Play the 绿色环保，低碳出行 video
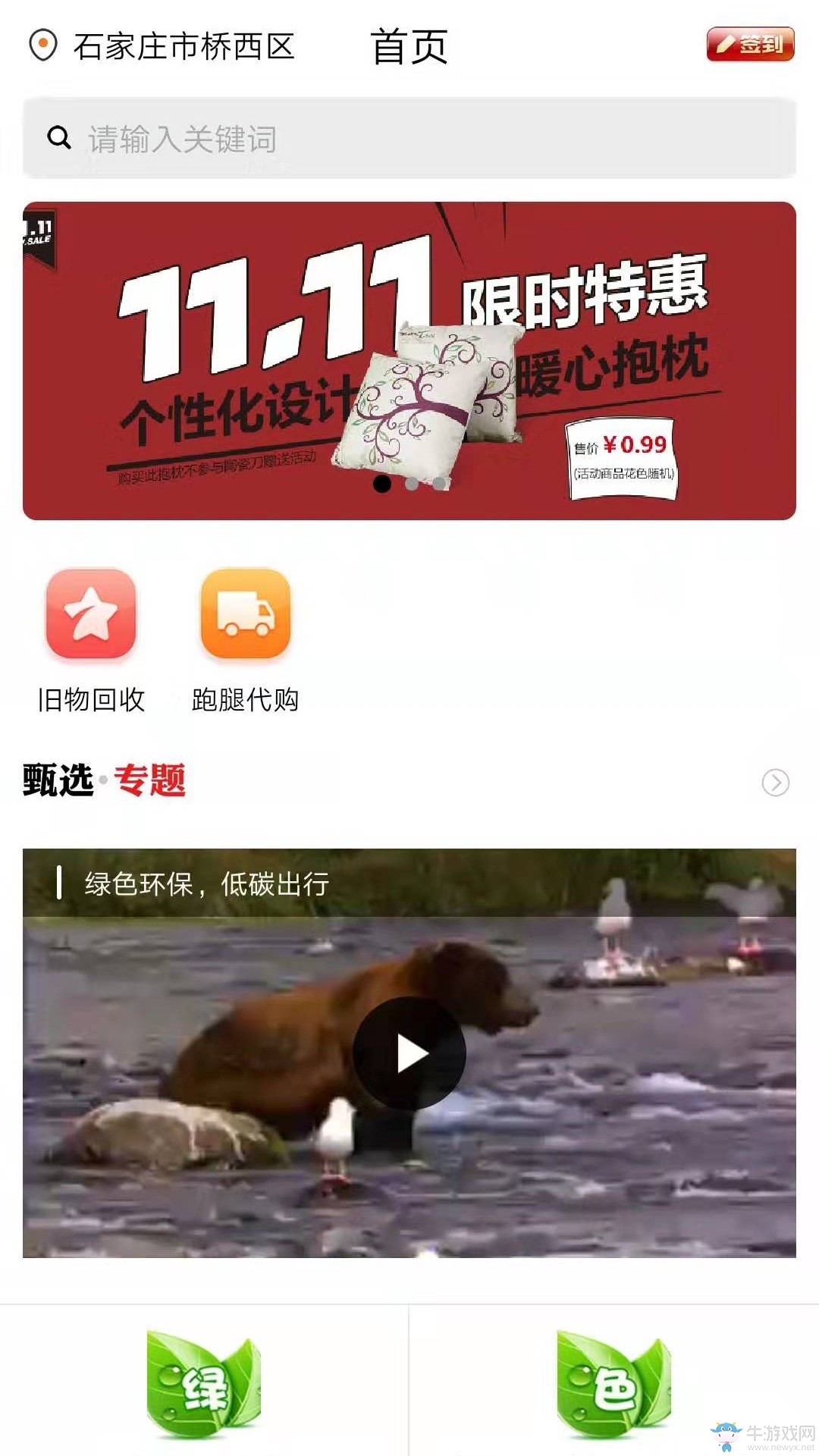The height and width of the screenshot is (1456, 819). (409, 1053)
